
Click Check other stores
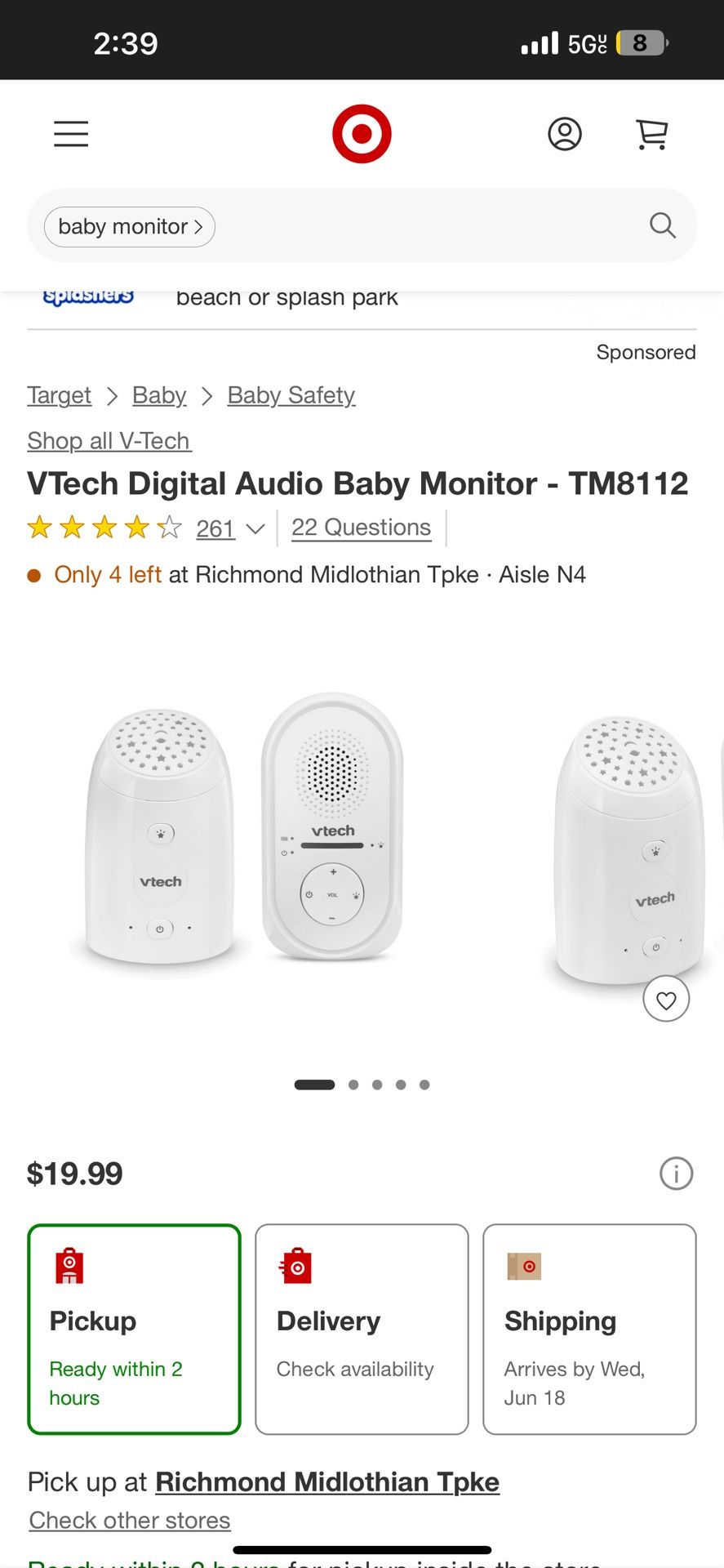tap(129, 1520)
